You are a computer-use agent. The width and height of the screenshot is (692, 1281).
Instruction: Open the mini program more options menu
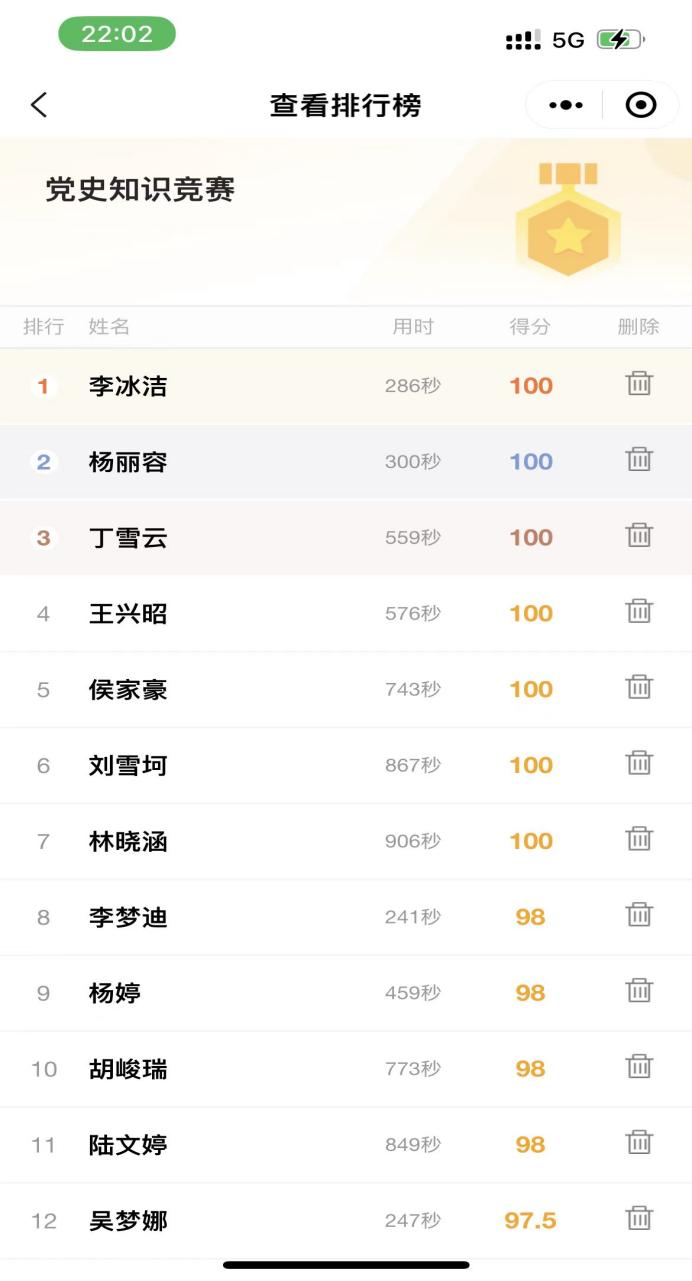click(565, 105)
